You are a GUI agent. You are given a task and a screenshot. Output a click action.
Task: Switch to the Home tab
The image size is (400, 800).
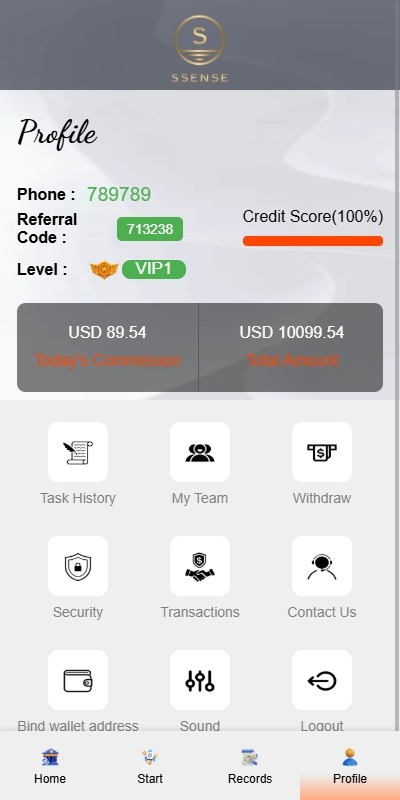coord(50,766)
